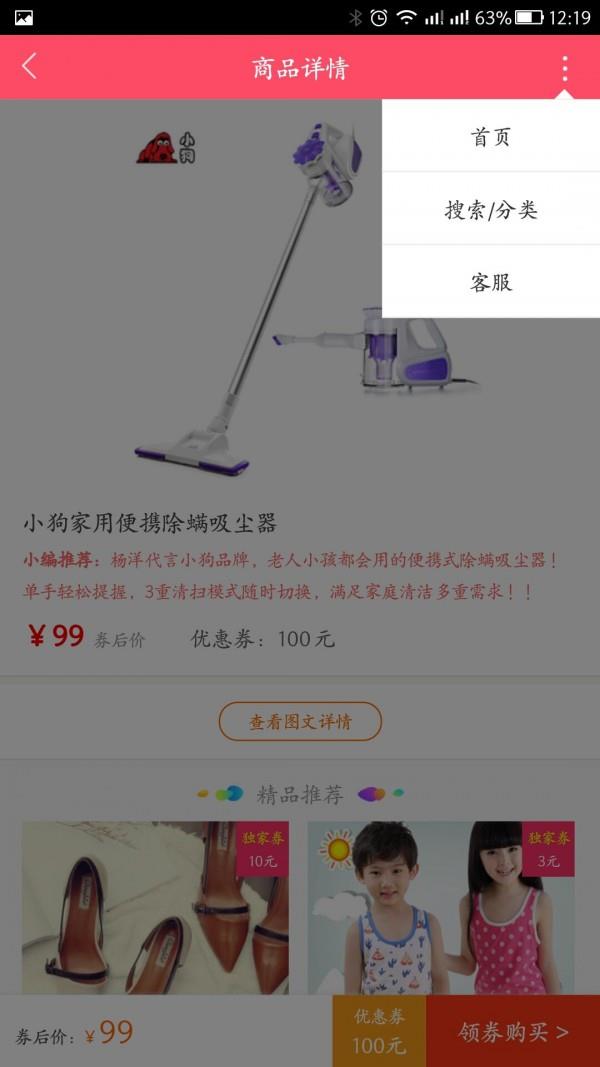Screen dimensions: 600x1067
Task: Choose 客服 in the dropdown menu
Action: (x=490, y=282)
